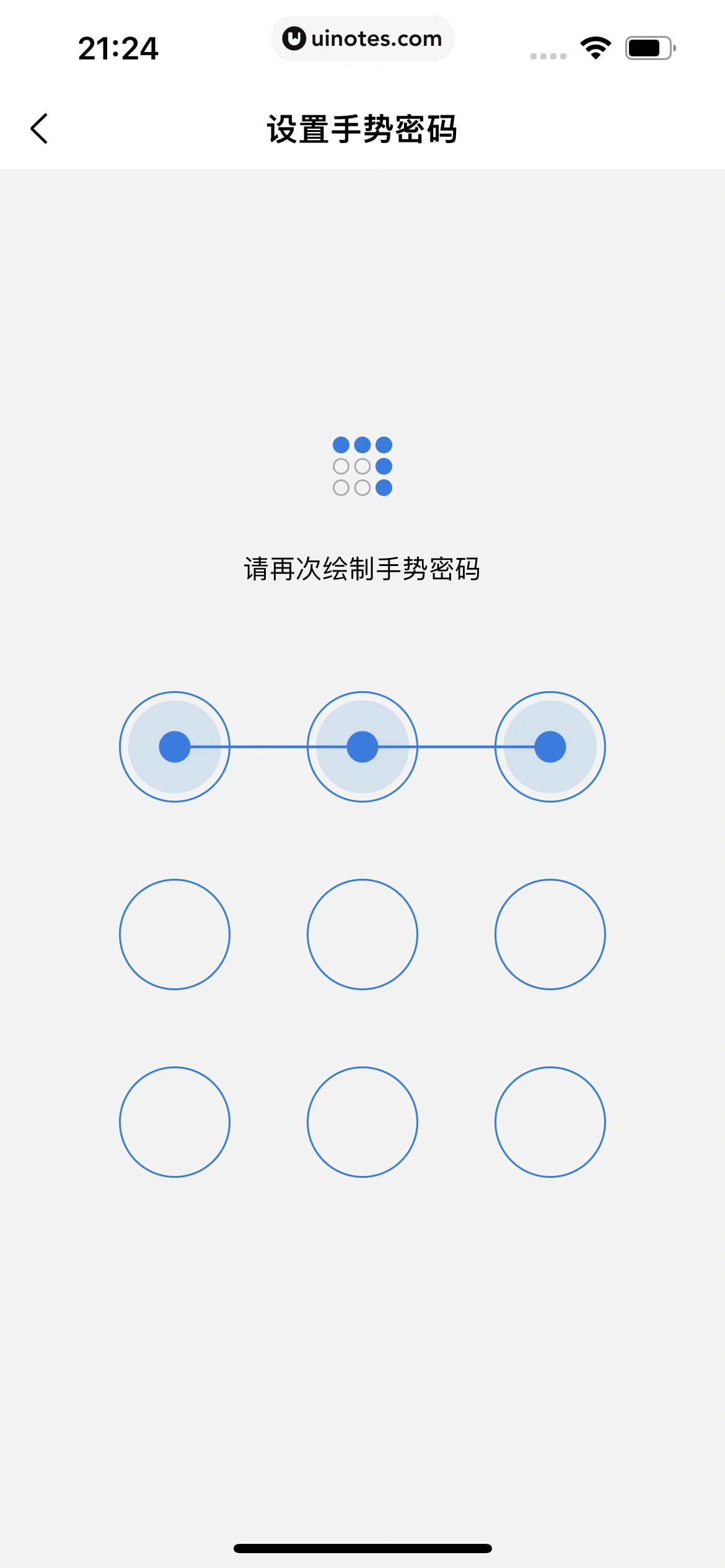Touch the bottom-right gesture pattern circle
Image resolution: width=725 pixels, height=1568 pixels.
coord(550,1122)
